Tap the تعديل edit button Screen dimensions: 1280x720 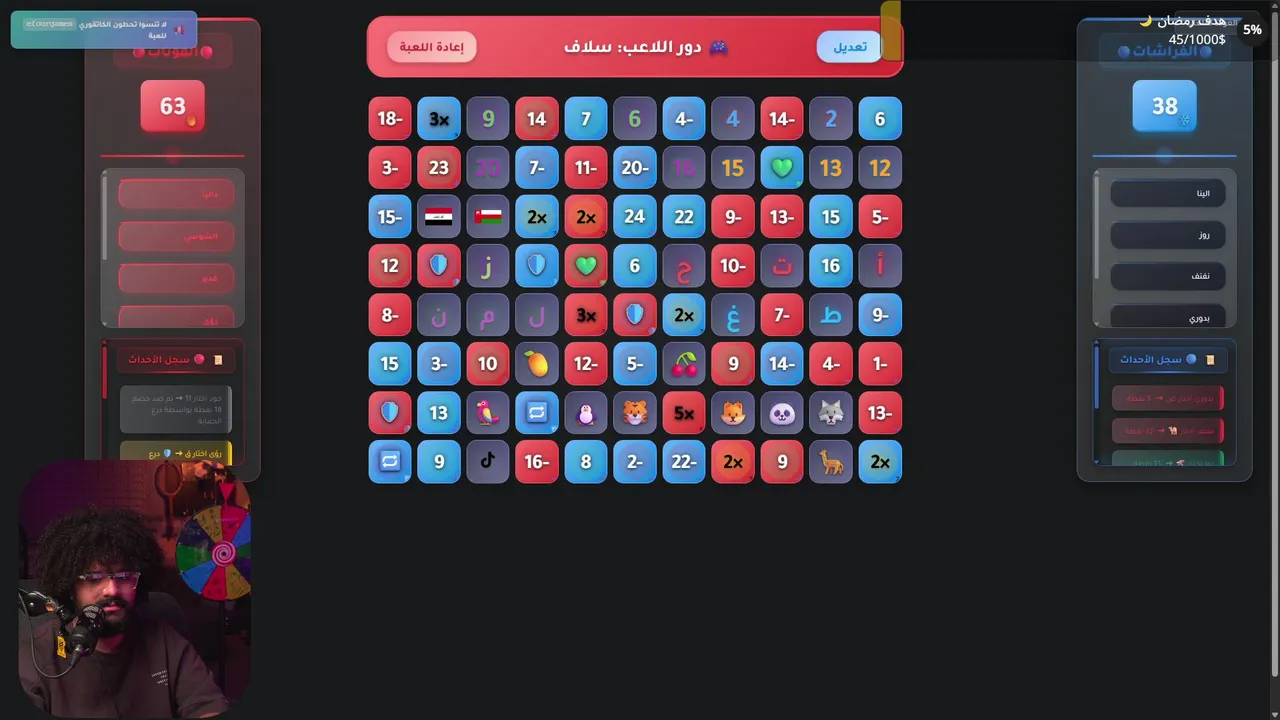pyautogui.click(x=850, y=46)
